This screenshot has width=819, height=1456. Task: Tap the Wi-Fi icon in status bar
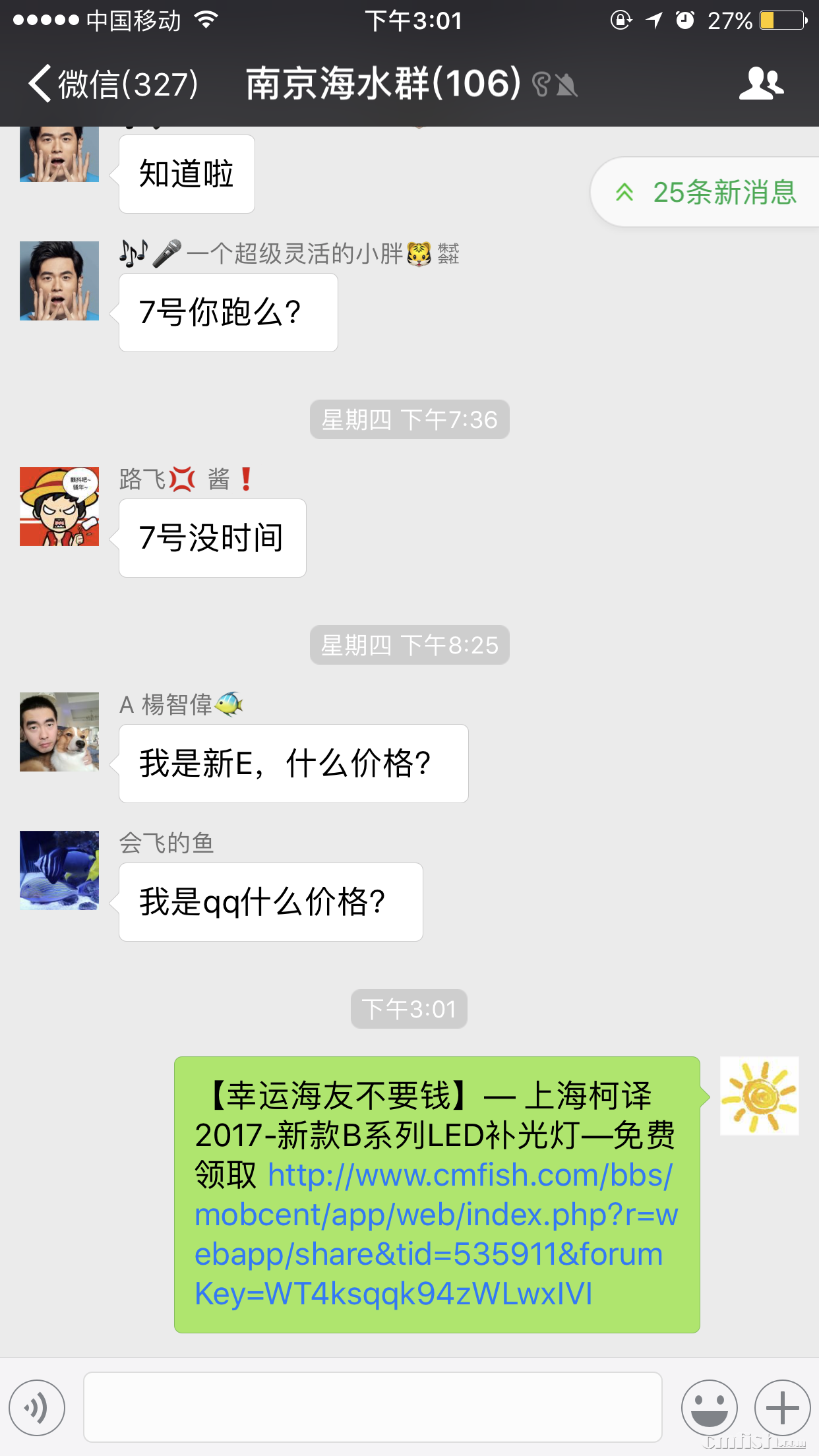(x=206, y=20)
